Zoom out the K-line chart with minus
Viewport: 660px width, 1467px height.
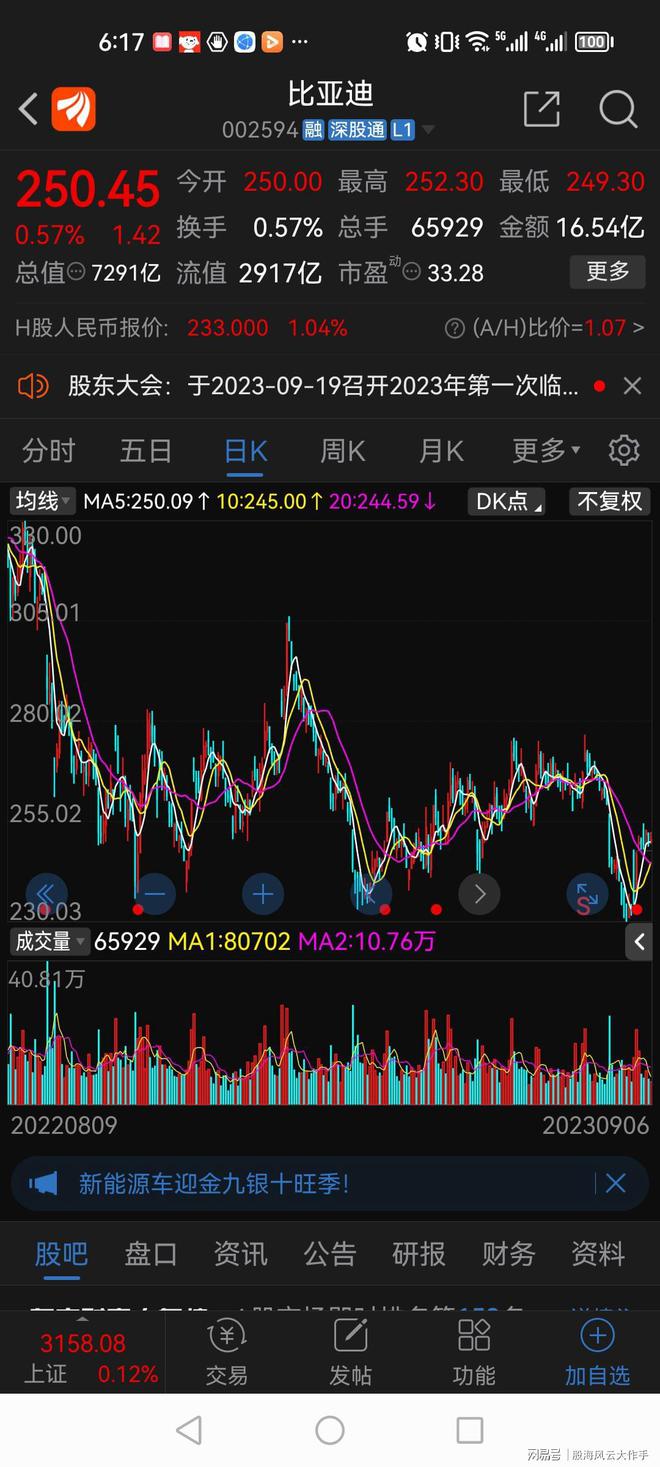155,894
